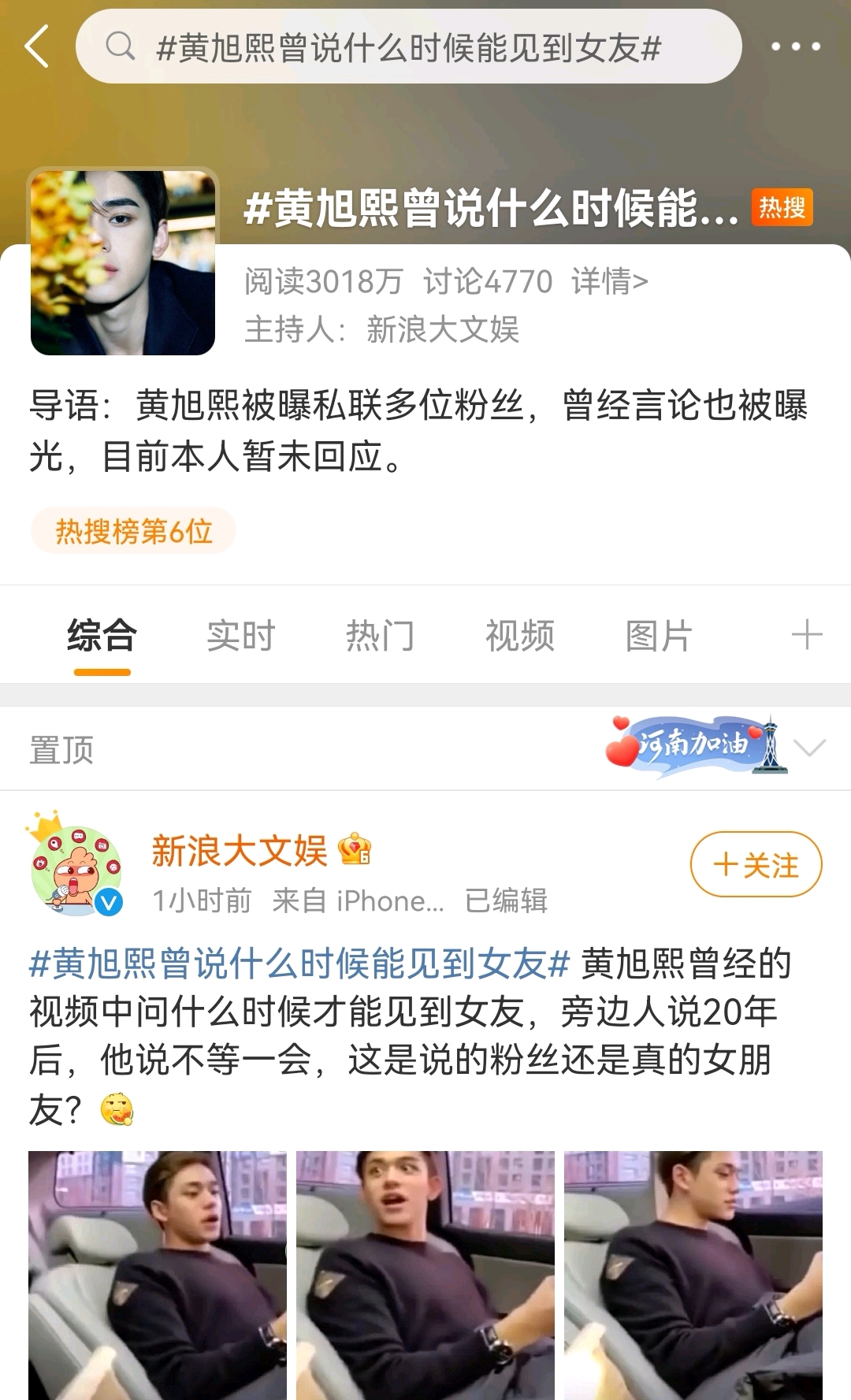
Task: Tap the search magnifier icon
Action: (x=120, y=47)
